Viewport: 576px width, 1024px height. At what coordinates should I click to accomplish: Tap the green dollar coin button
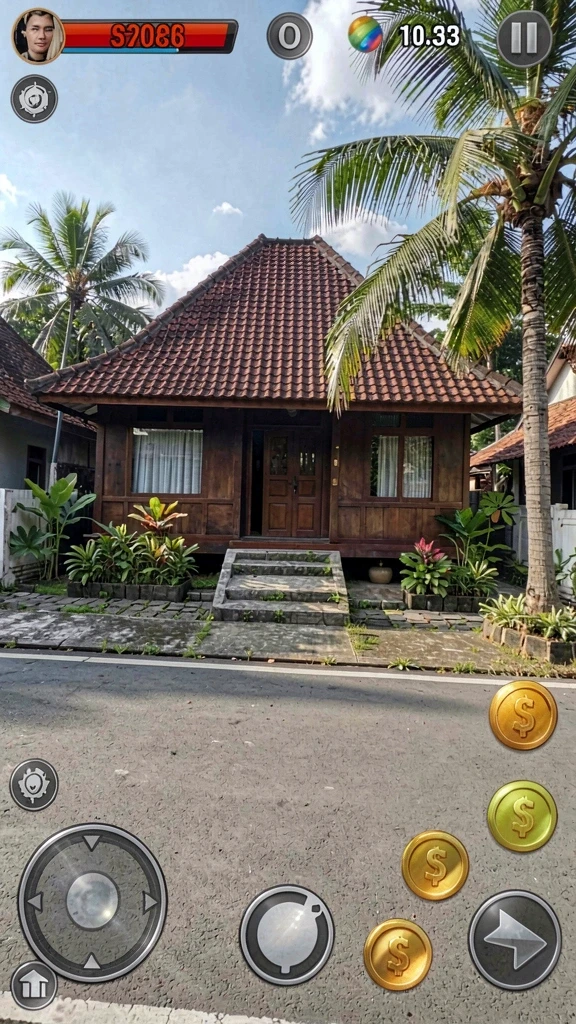pyautogui.click(x=522, y=816)
